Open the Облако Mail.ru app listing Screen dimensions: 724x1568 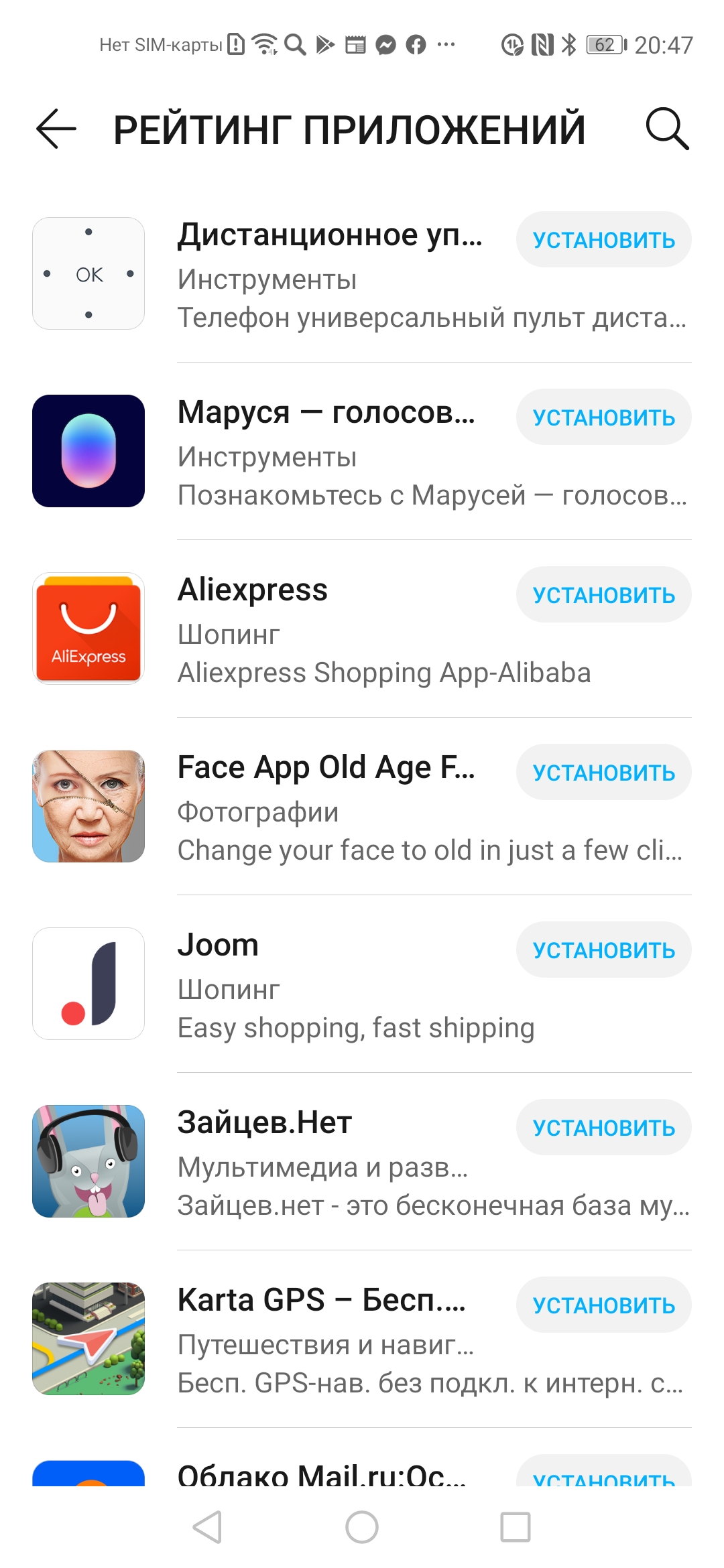322,1473
